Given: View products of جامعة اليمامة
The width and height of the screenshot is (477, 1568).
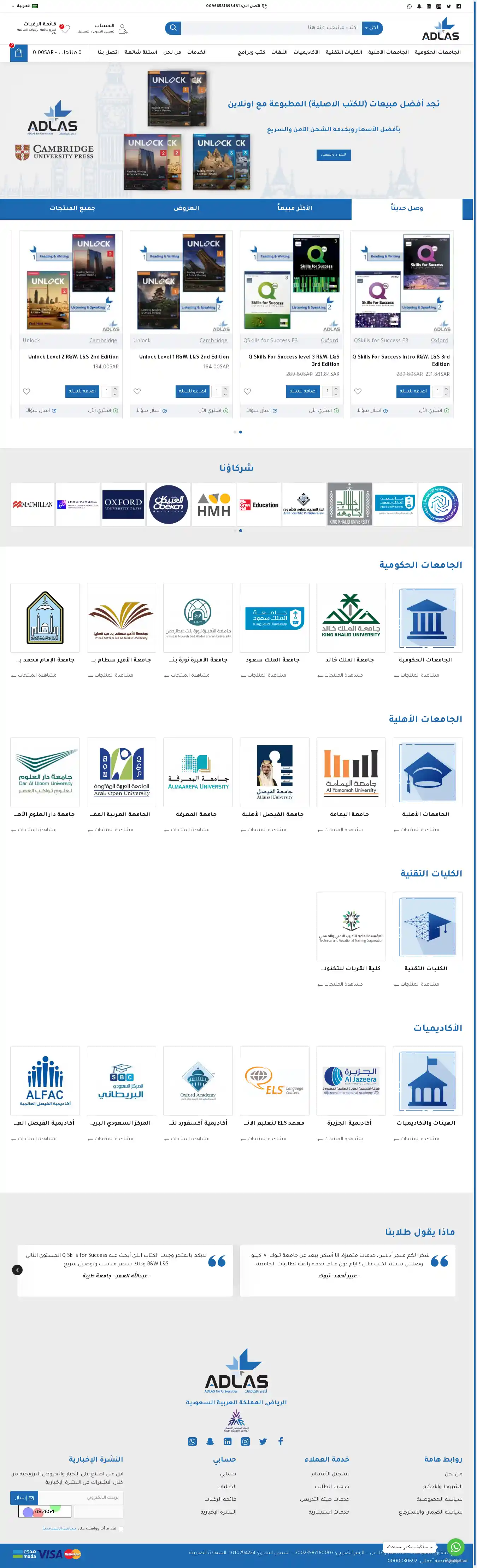Looking at the screenshot, I should tap(343, 830).
